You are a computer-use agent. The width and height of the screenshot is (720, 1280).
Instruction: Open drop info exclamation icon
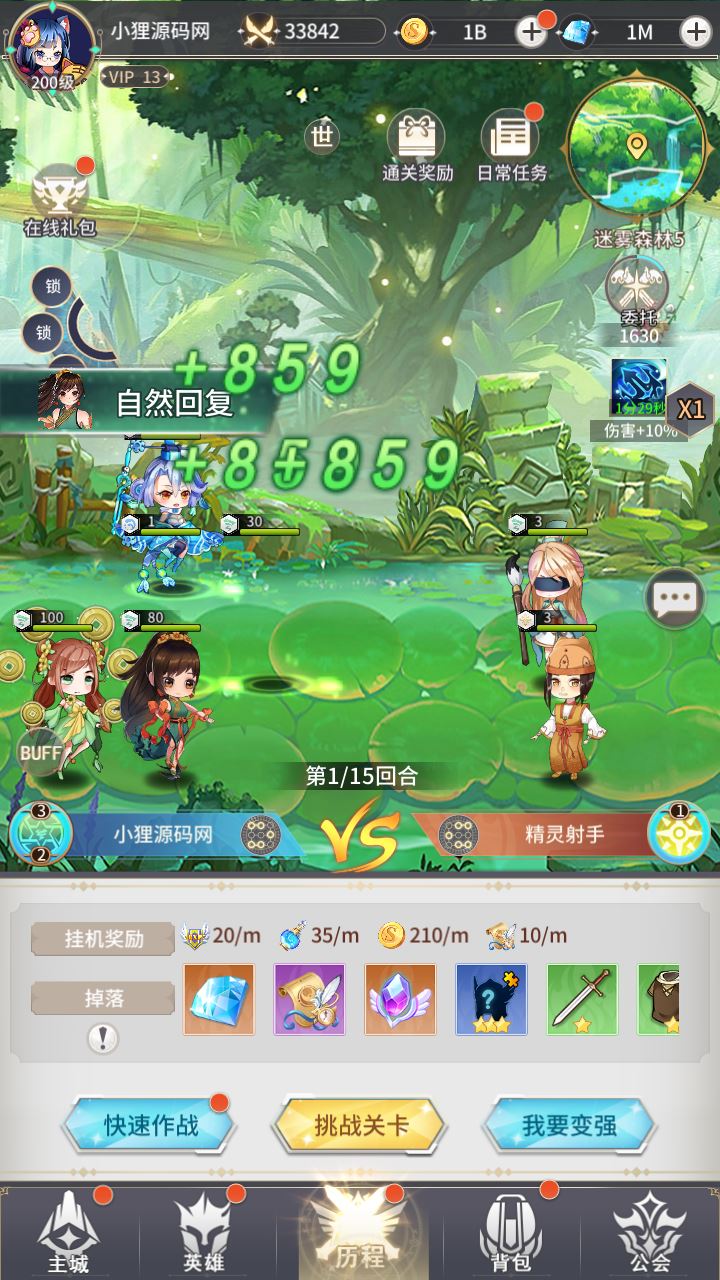[x=103, y=1039]
